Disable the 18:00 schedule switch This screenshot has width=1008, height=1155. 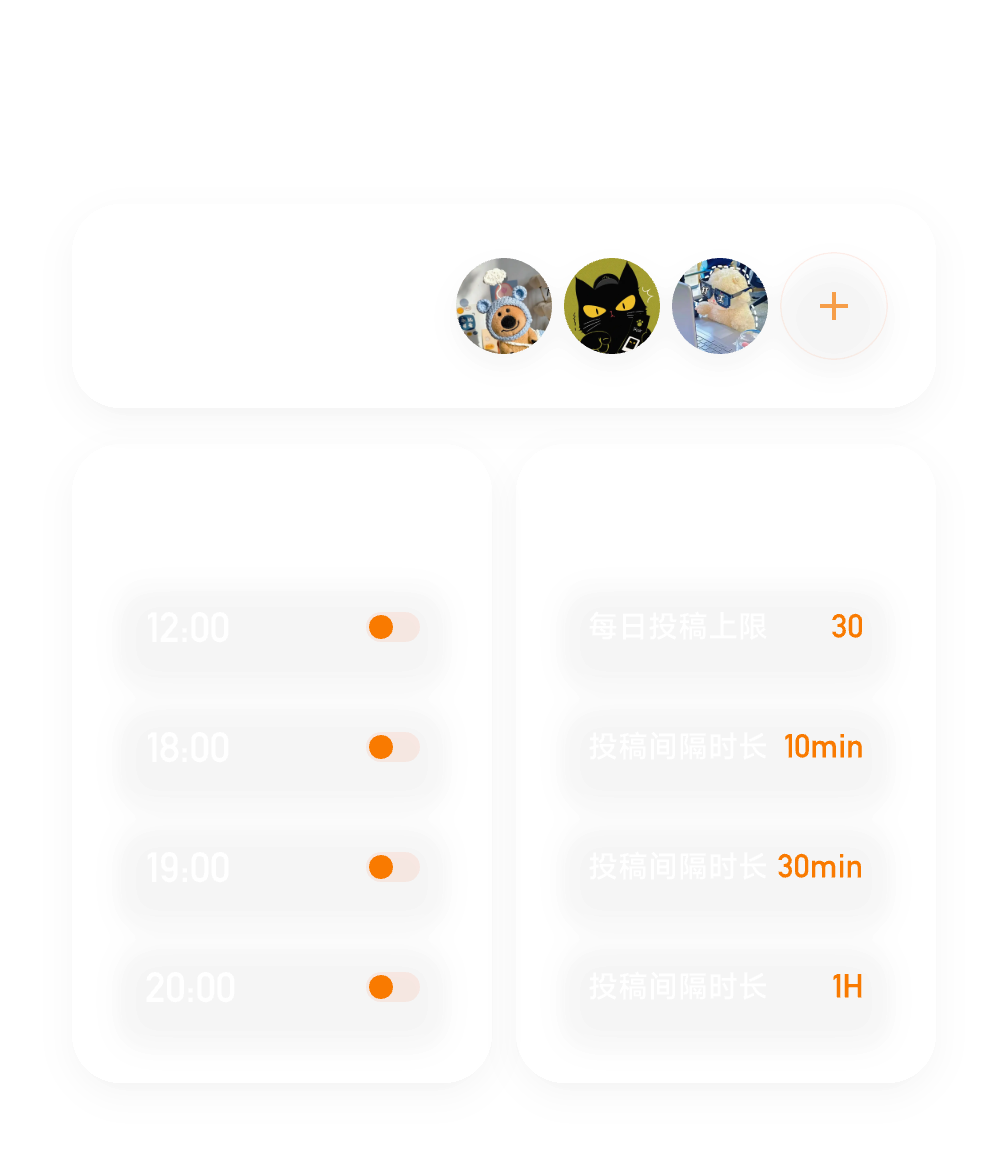click(x=392, y=747)
